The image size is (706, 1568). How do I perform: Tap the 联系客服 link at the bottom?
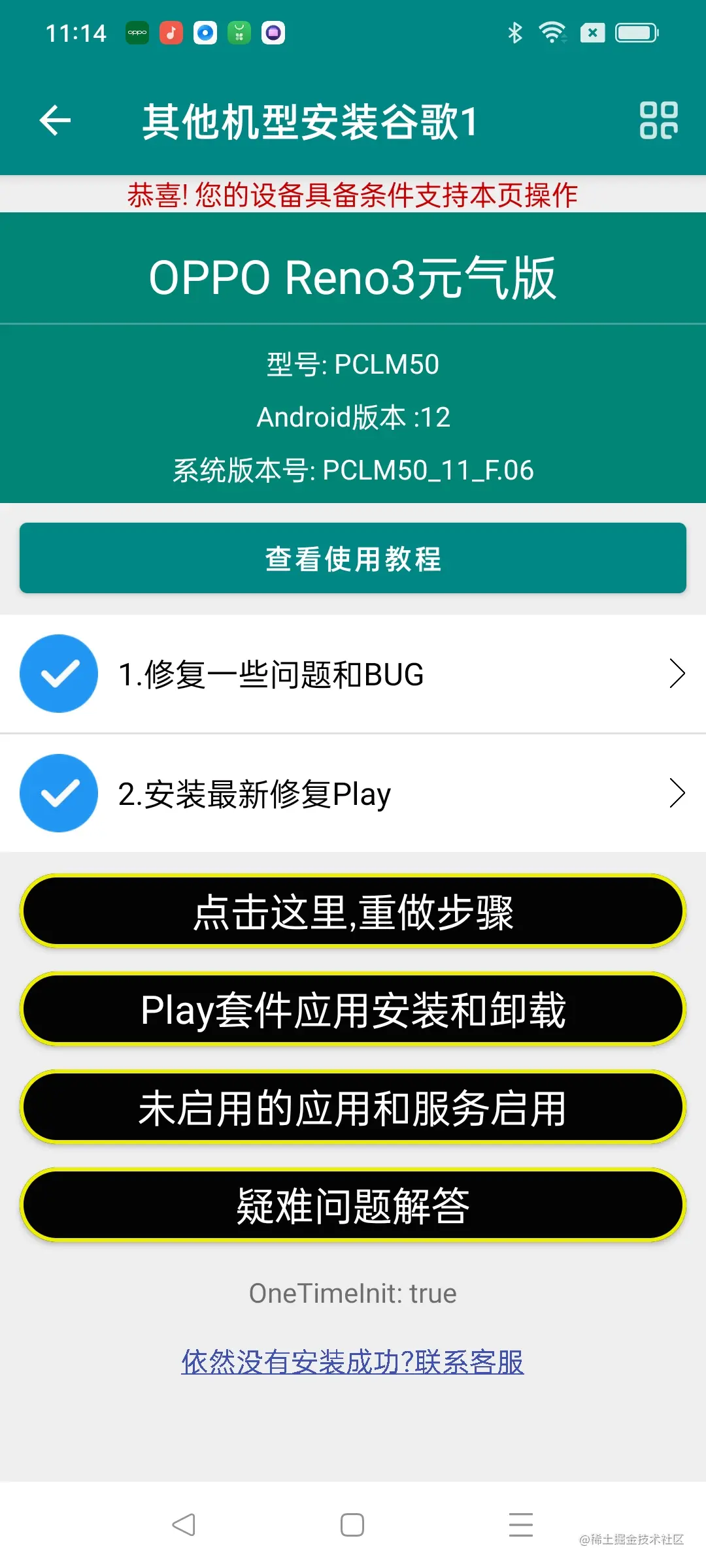tap(352, 1364)
